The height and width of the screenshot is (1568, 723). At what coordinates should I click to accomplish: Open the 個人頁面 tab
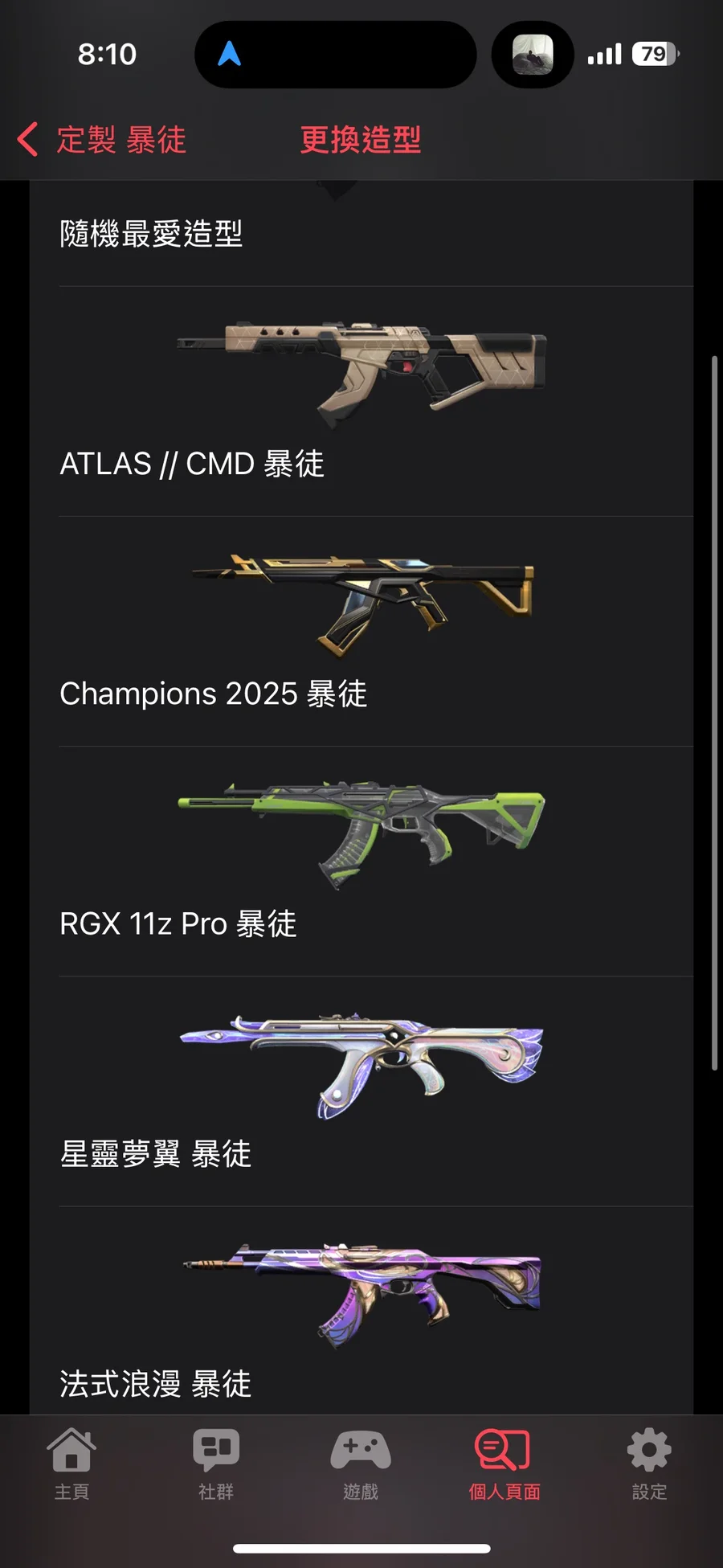click(504, 1464)
